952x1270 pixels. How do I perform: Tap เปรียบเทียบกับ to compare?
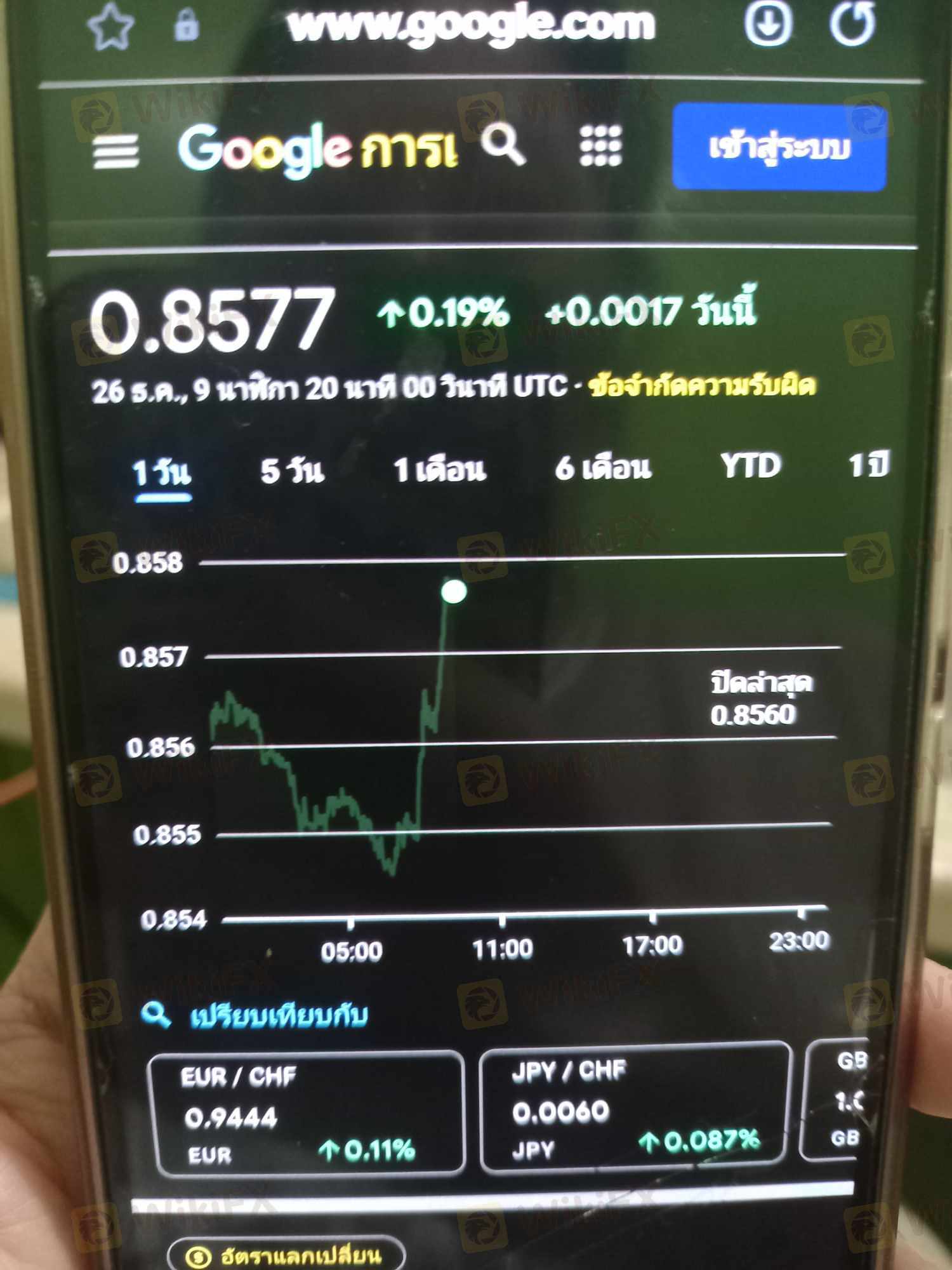(278, 1016)
